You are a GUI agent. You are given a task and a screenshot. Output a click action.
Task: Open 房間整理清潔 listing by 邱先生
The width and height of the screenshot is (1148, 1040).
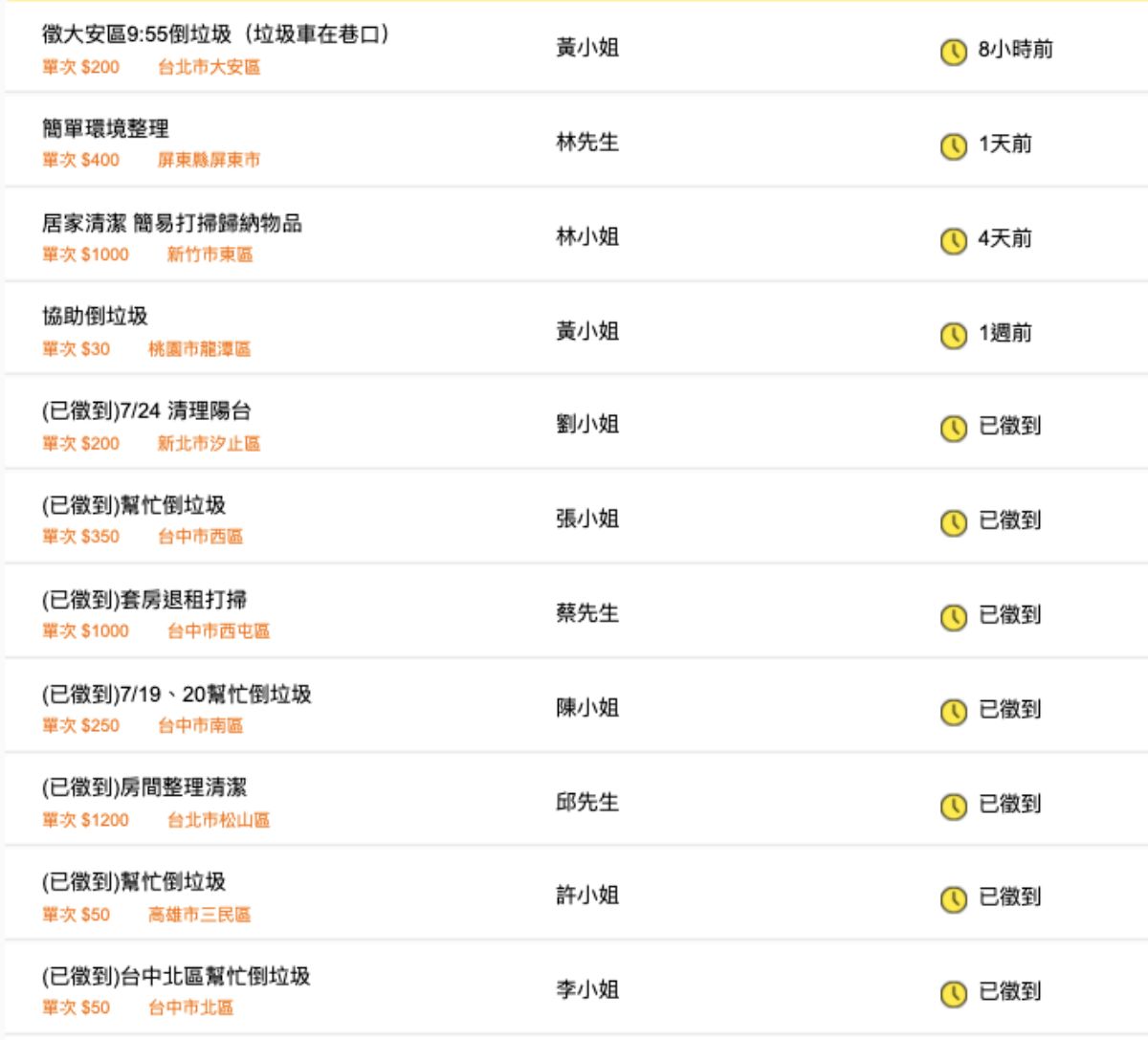(x=144, y=787)
